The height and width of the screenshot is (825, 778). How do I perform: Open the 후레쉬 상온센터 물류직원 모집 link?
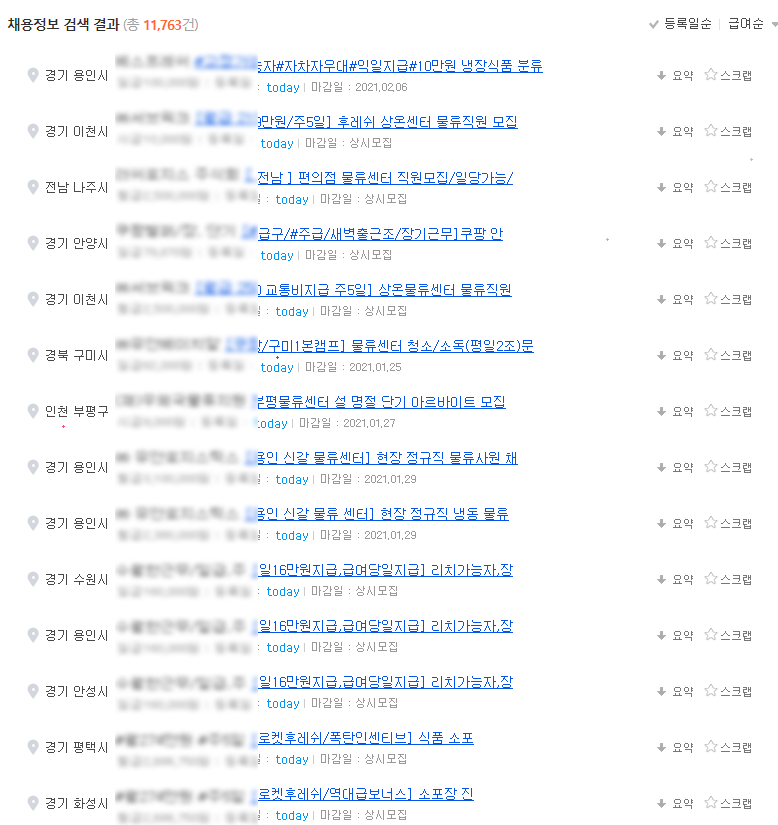[x=387, y=122]
